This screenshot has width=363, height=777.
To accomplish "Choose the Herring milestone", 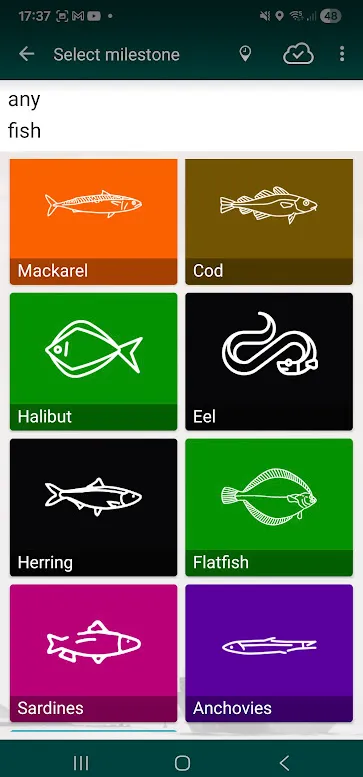I will pos(94,507).
